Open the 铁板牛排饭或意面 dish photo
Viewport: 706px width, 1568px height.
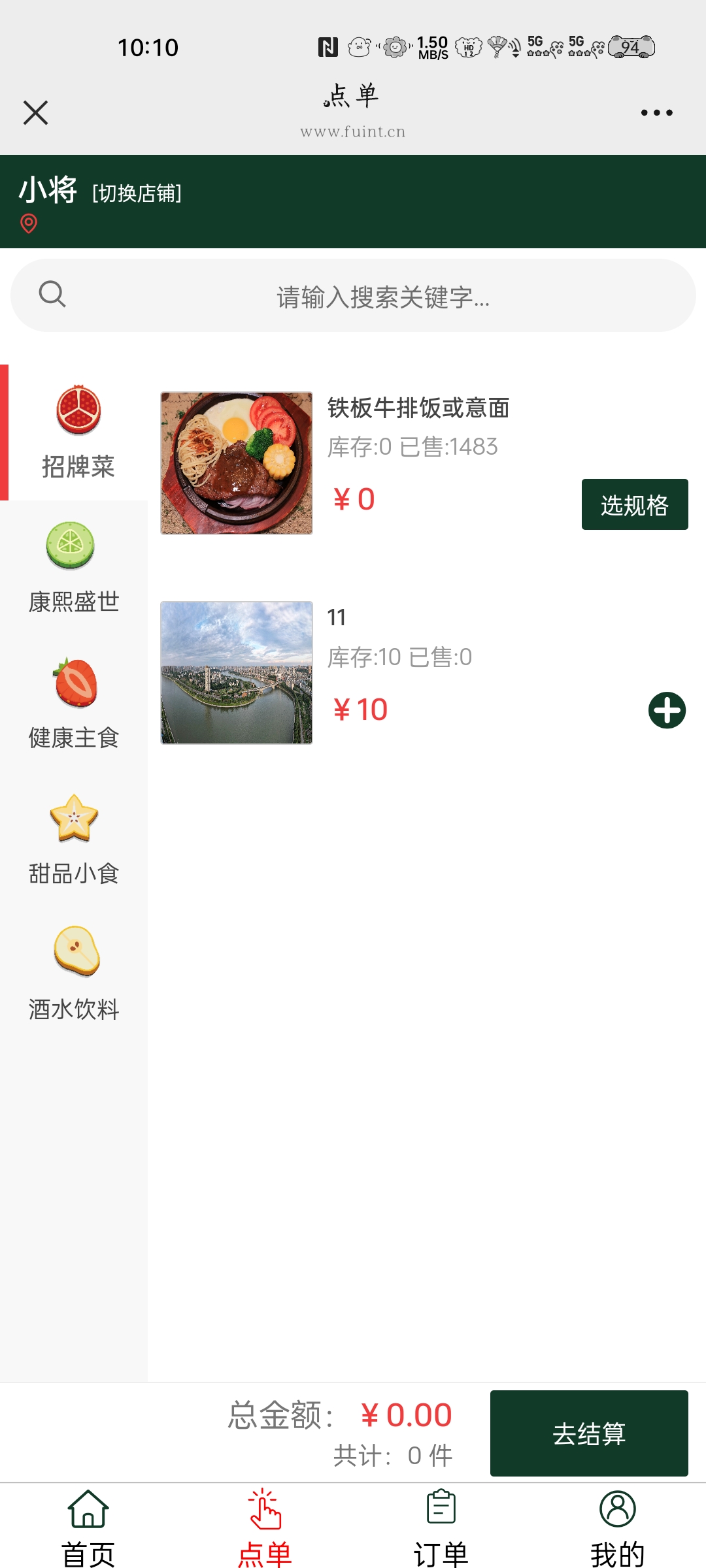[237, 463]
